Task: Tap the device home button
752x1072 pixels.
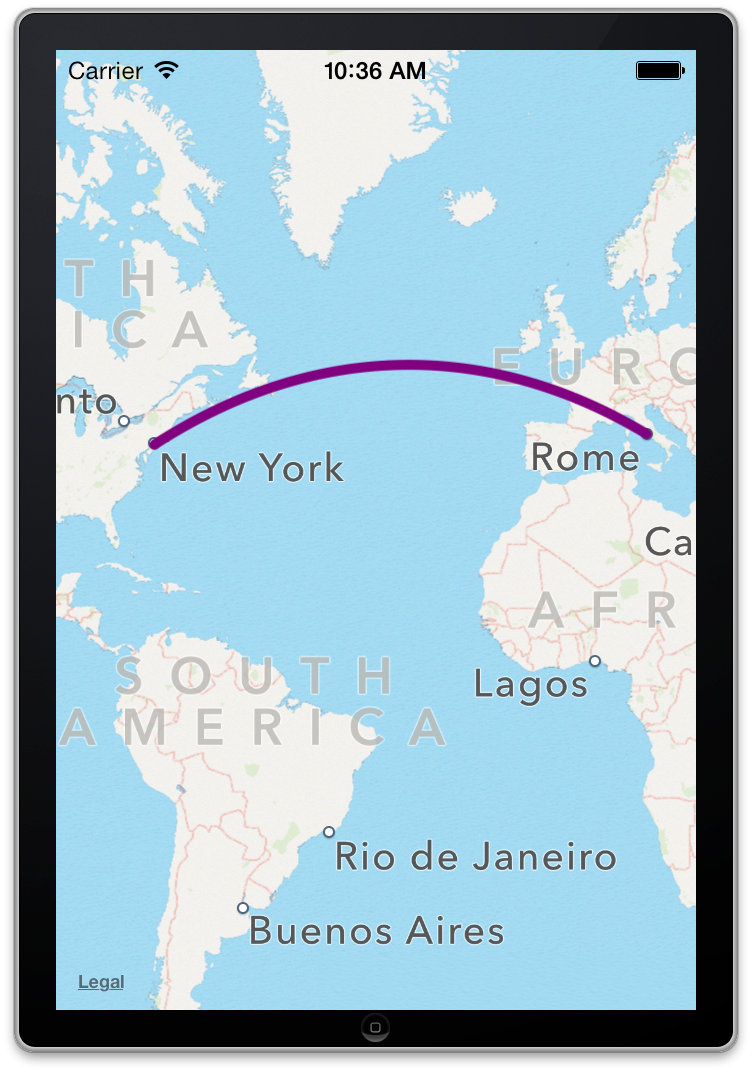Action: tap(375, 1027)
